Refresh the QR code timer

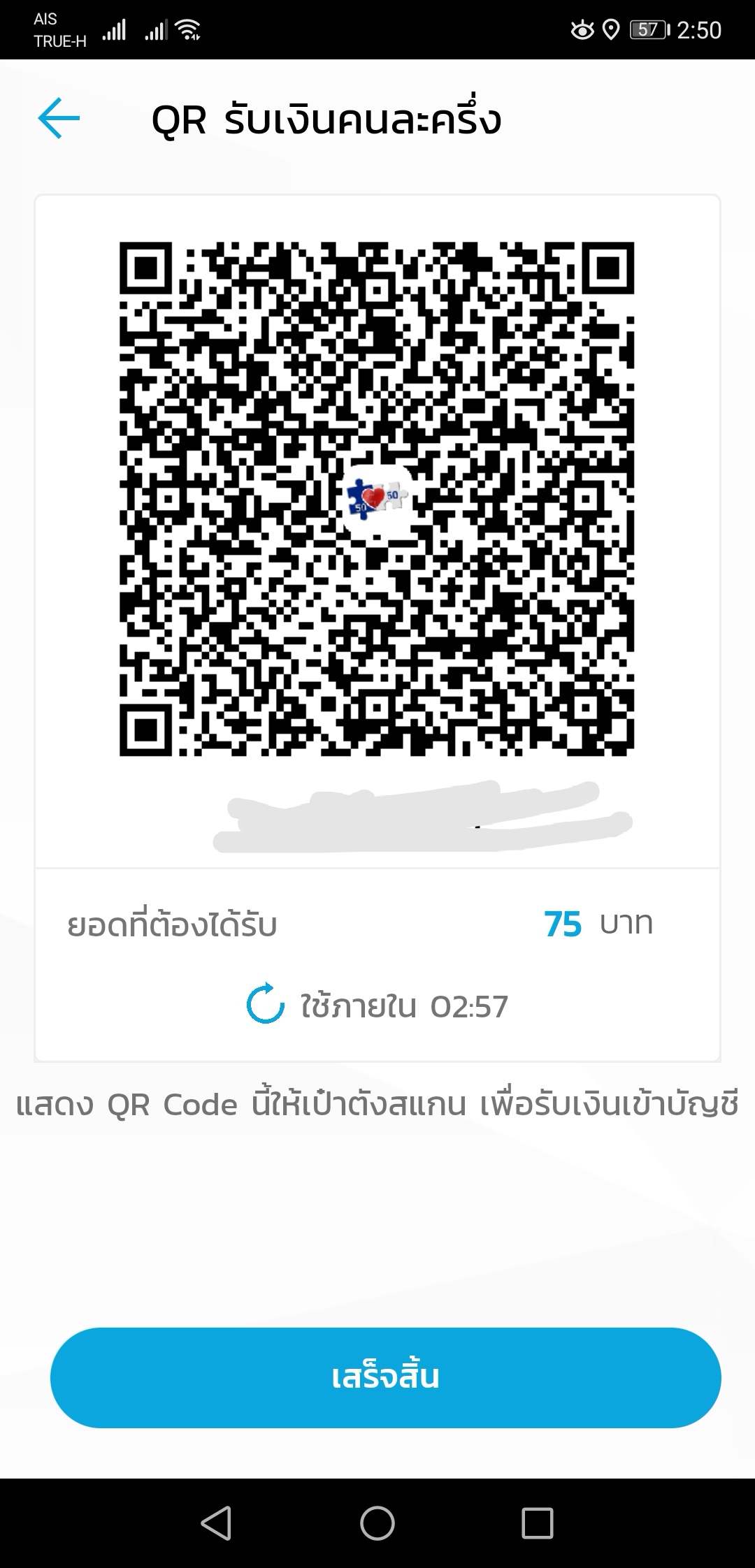point(266,1004)
